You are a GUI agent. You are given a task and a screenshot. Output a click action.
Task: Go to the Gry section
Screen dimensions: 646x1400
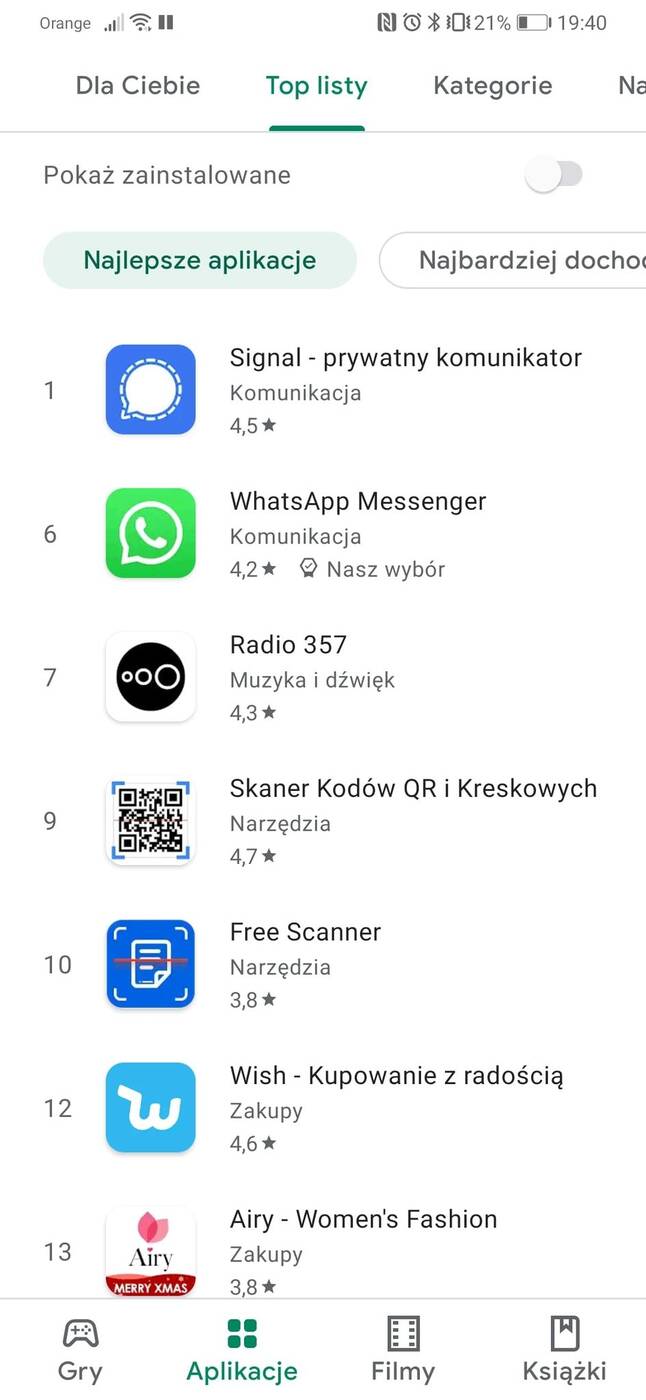(x=80, y=1348)
